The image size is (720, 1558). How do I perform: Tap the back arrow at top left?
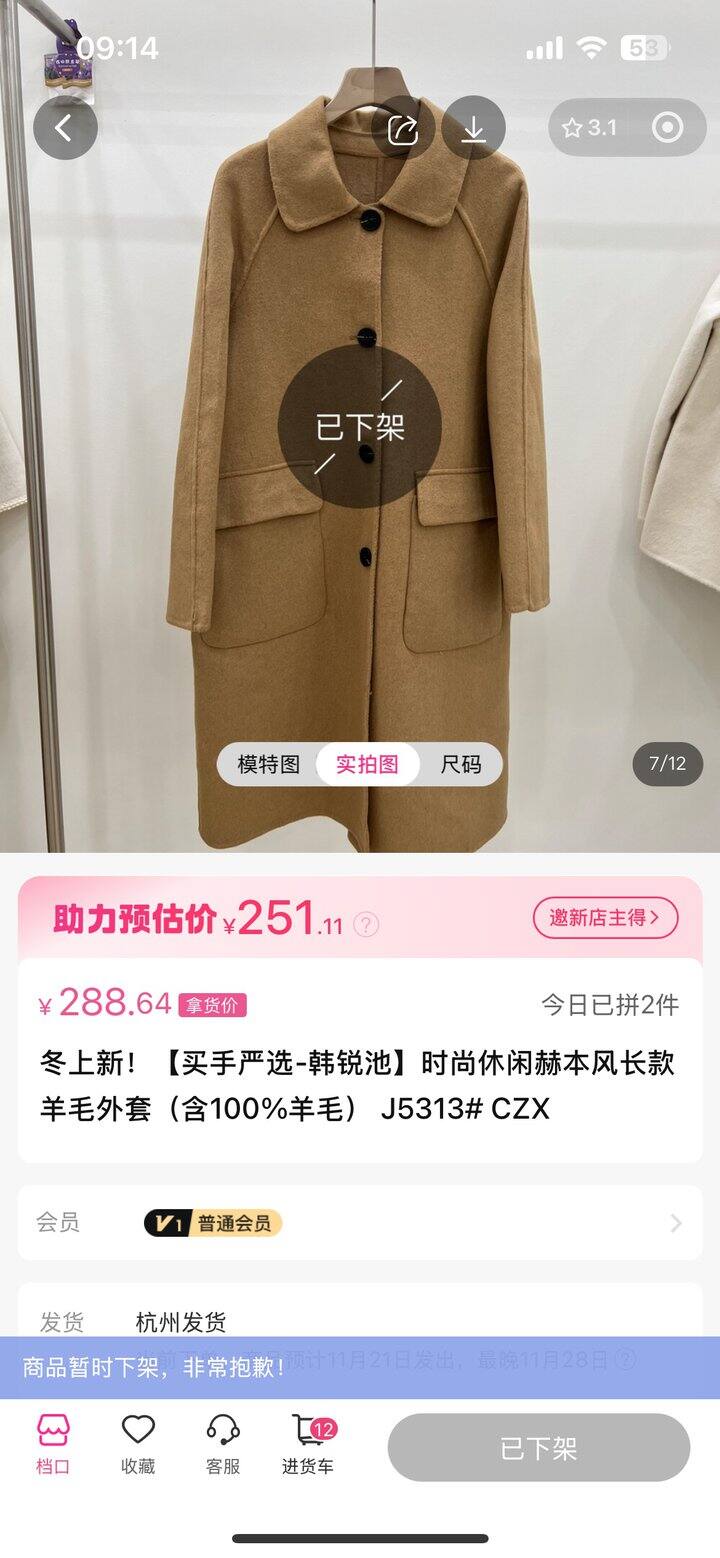(x=64, y=128)
